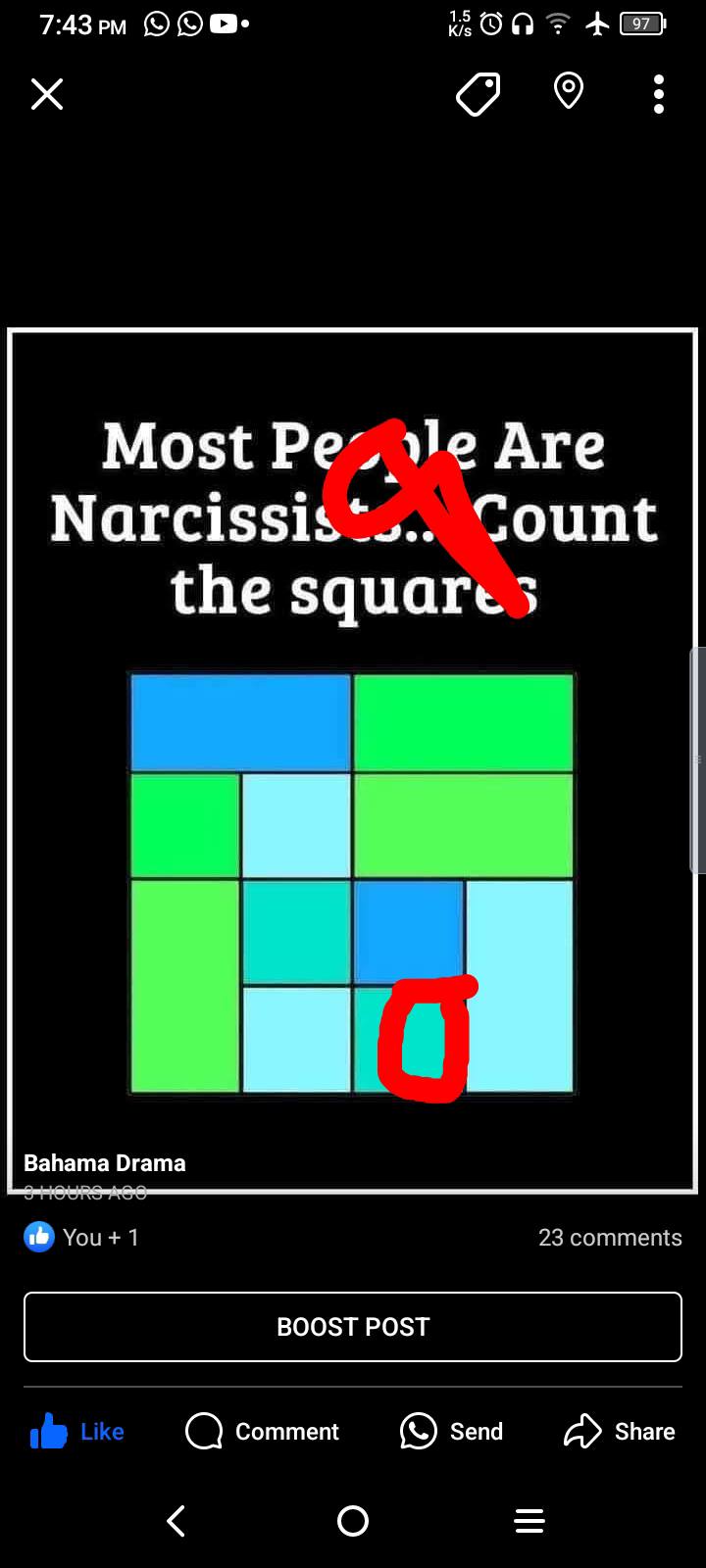Open the 23 comments
This screenshot has height=1568, width=706.
point(610,1238)
